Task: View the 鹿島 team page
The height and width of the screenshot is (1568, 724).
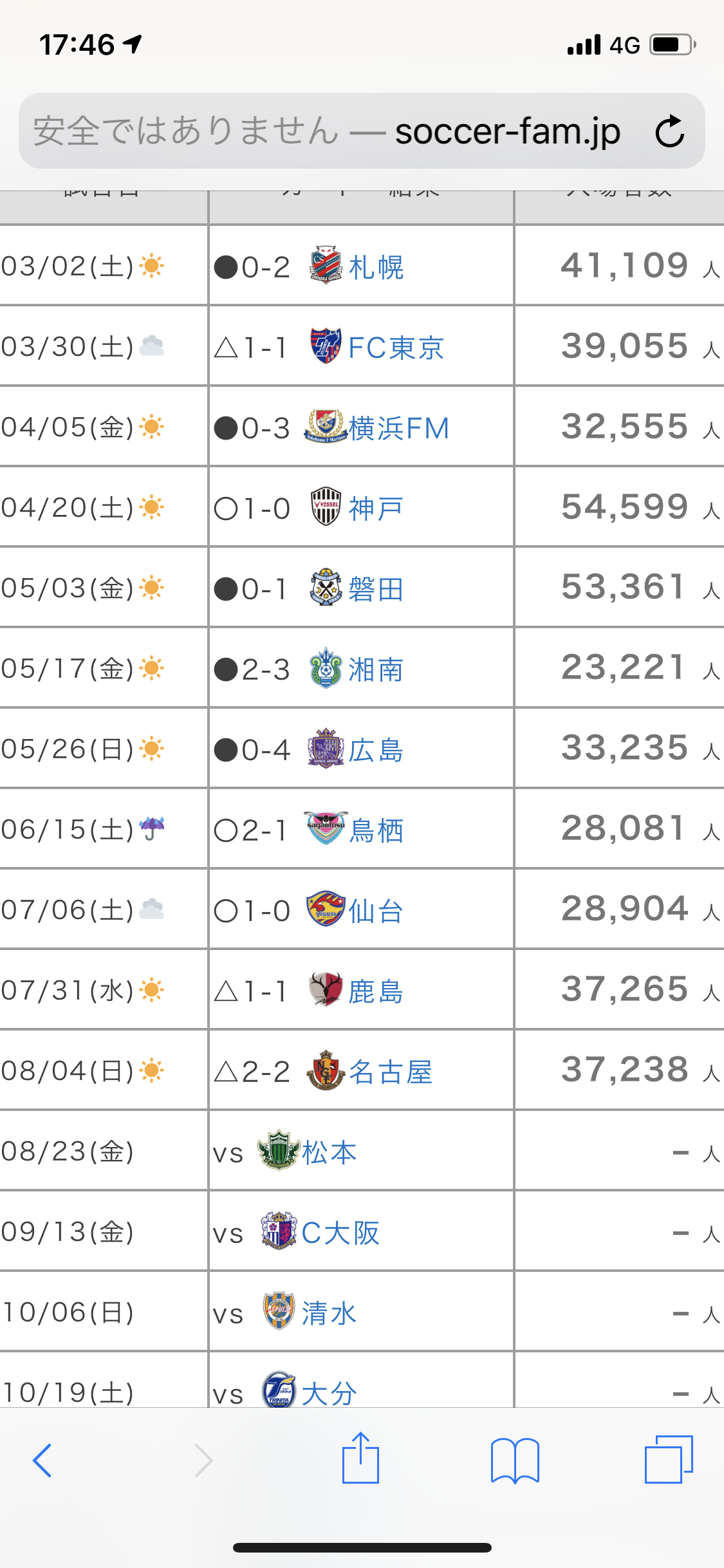Action: [x=376, y=991]
